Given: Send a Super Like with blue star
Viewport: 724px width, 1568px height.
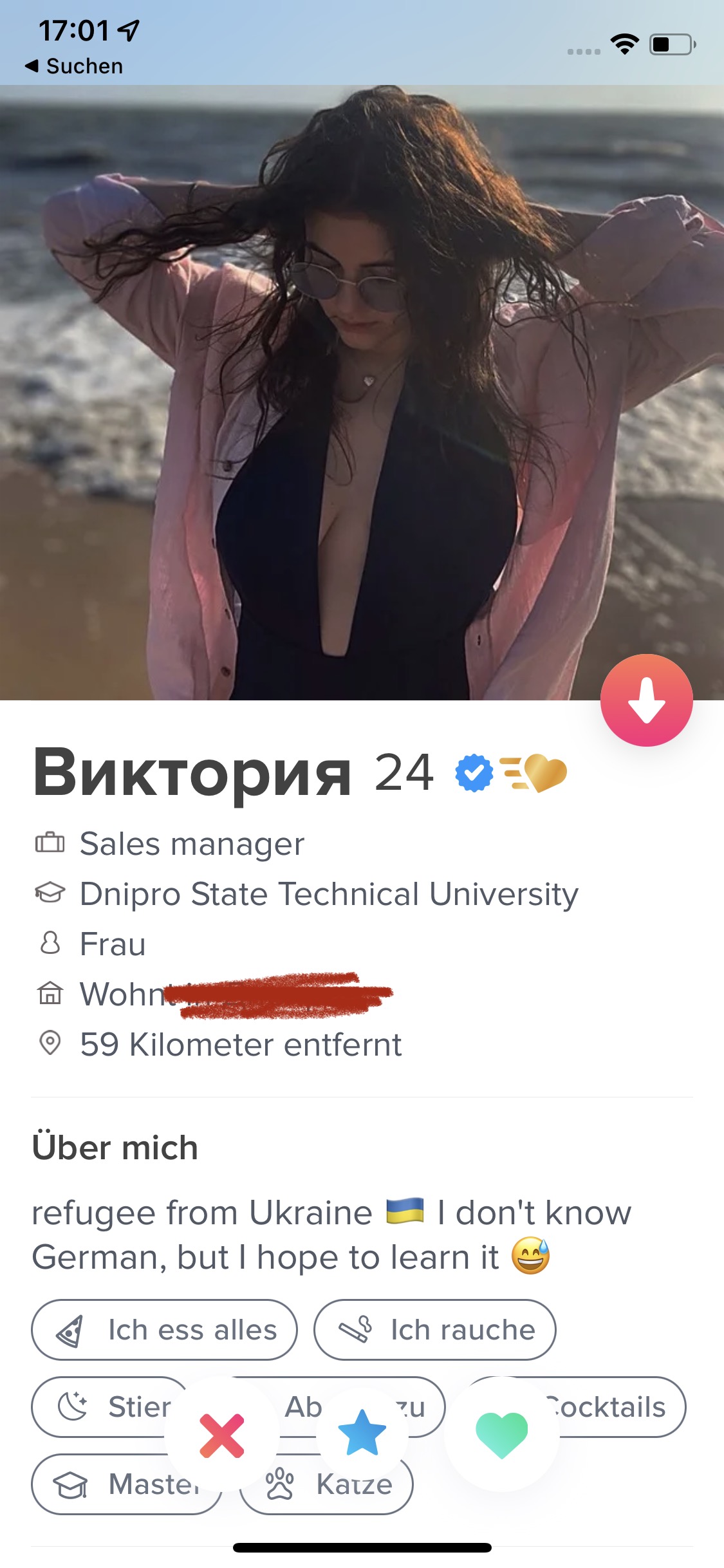Looking at the screenshot, I should (x=362, y=1432).
